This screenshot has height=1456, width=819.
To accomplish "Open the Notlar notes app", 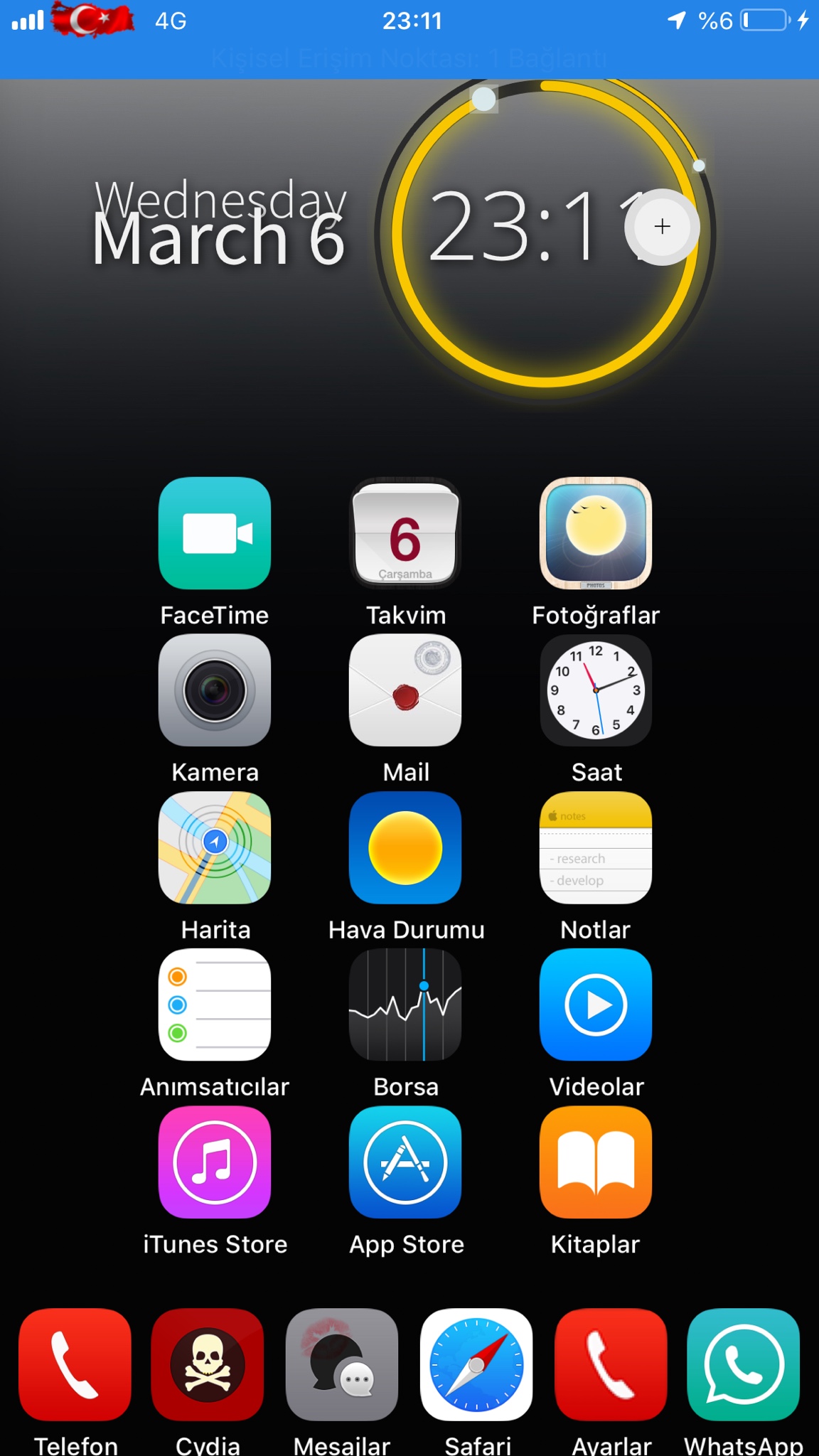I will (x=596, y=847).
